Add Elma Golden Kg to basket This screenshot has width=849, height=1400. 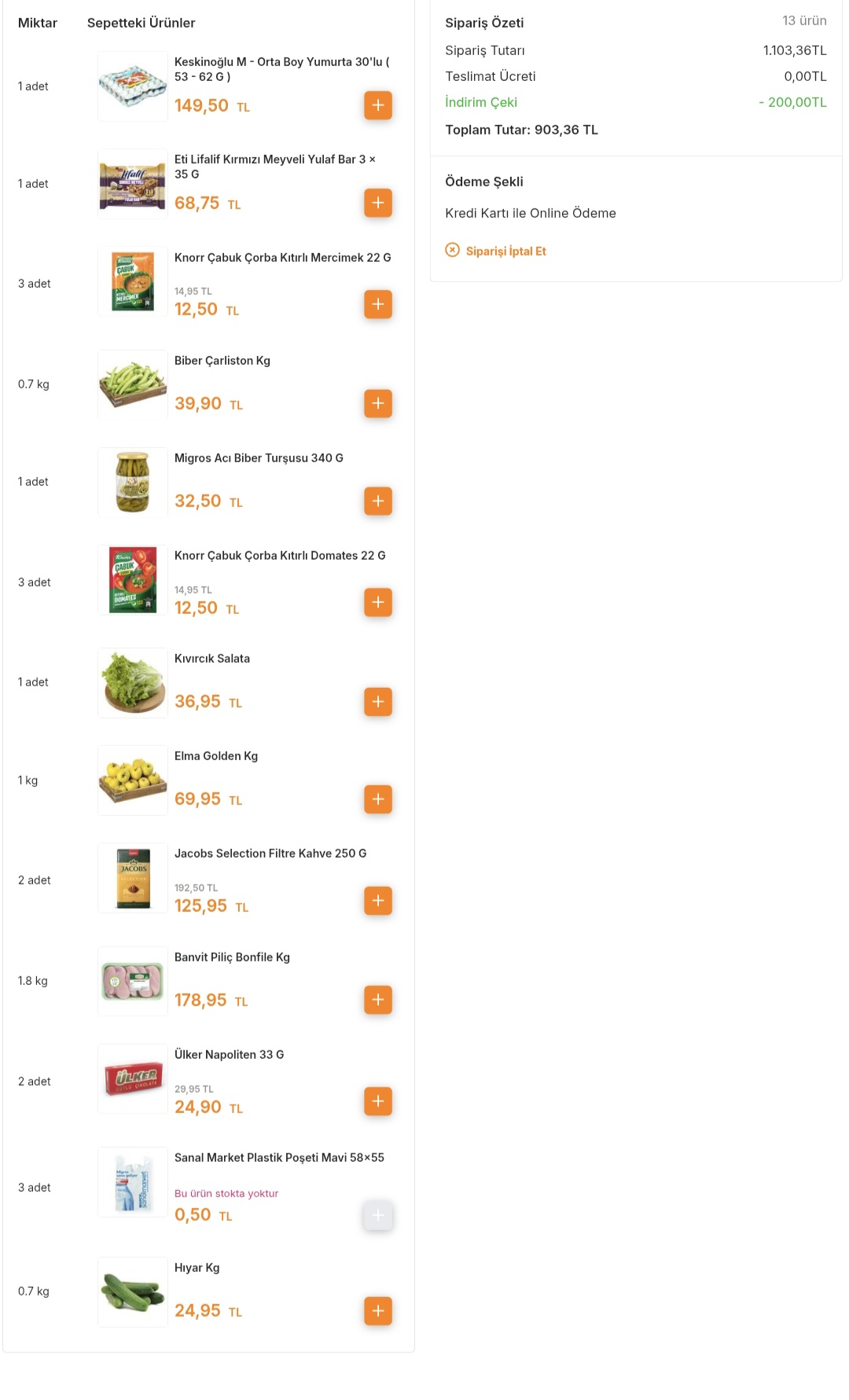pyautogui.click(x=378, y=799)
